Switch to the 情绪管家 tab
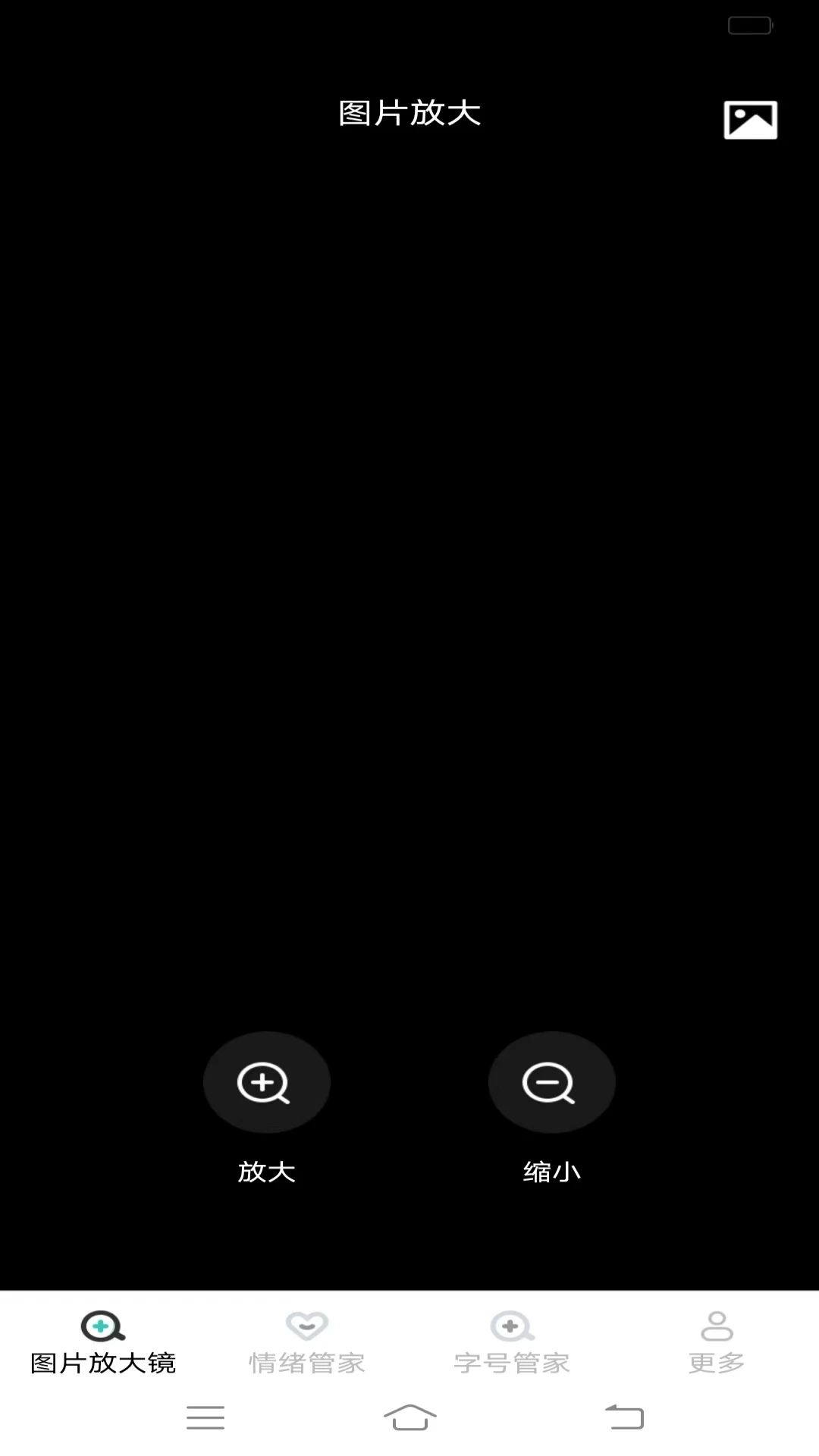Viewport: 819px width, 1456px height. coord(307,1343)
